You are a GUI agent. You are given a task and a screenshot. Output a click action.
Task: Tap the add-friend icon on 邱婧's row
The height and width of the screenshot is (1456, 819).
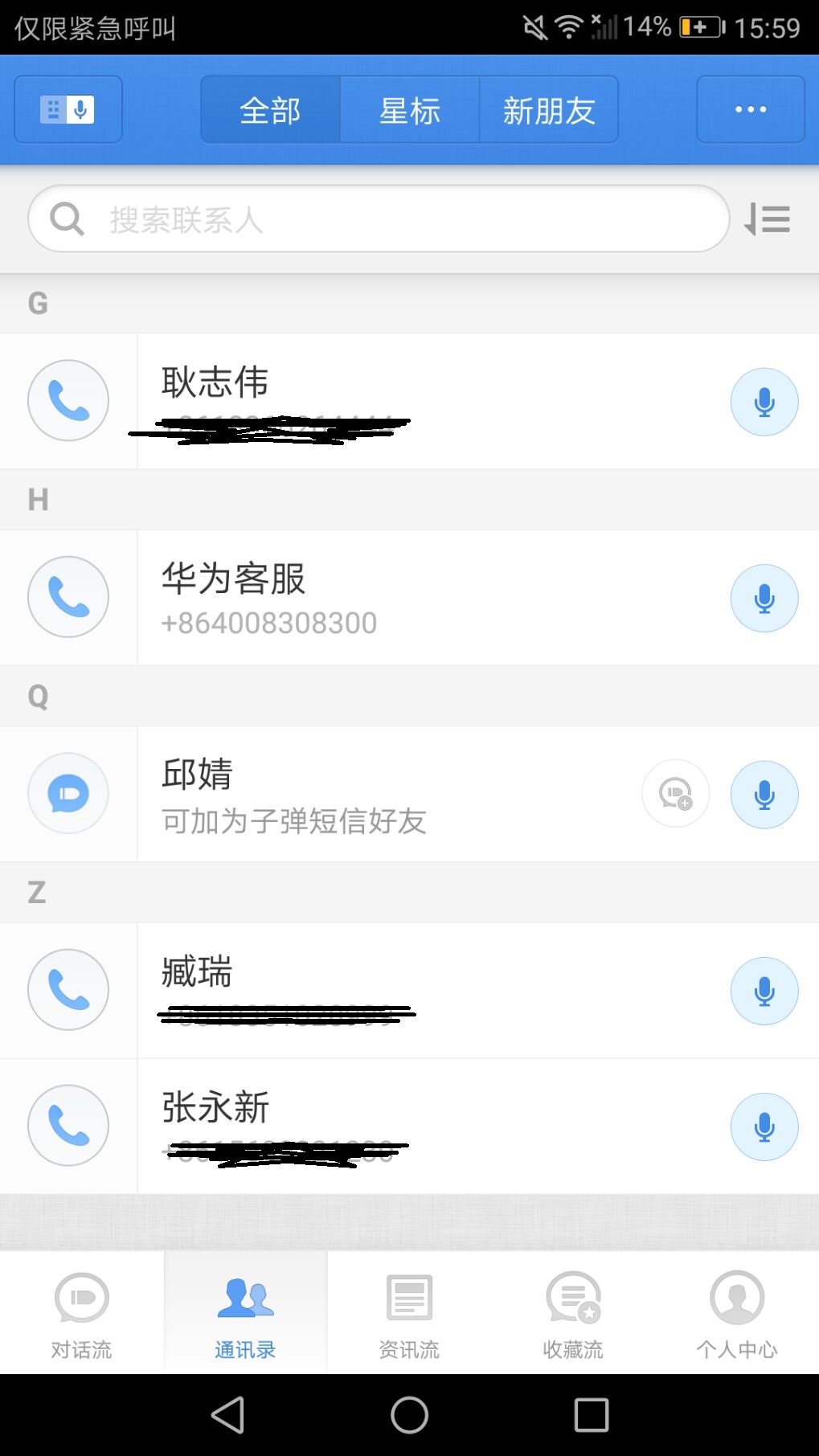[675, 793]
